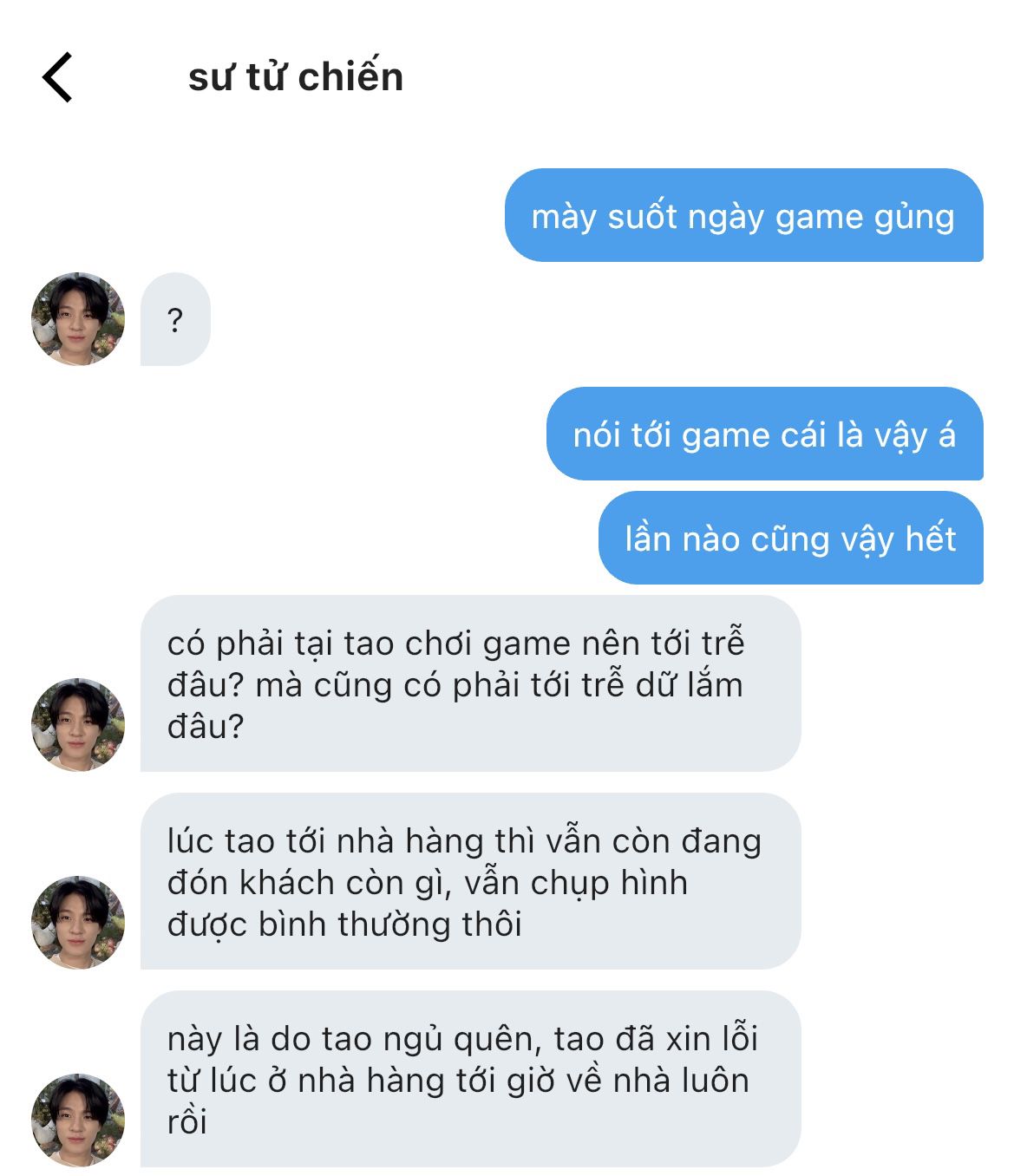Screen dimensions: 1014x1176
Task: Open the avatar beside the "?" message
Action: coord(78,319)
